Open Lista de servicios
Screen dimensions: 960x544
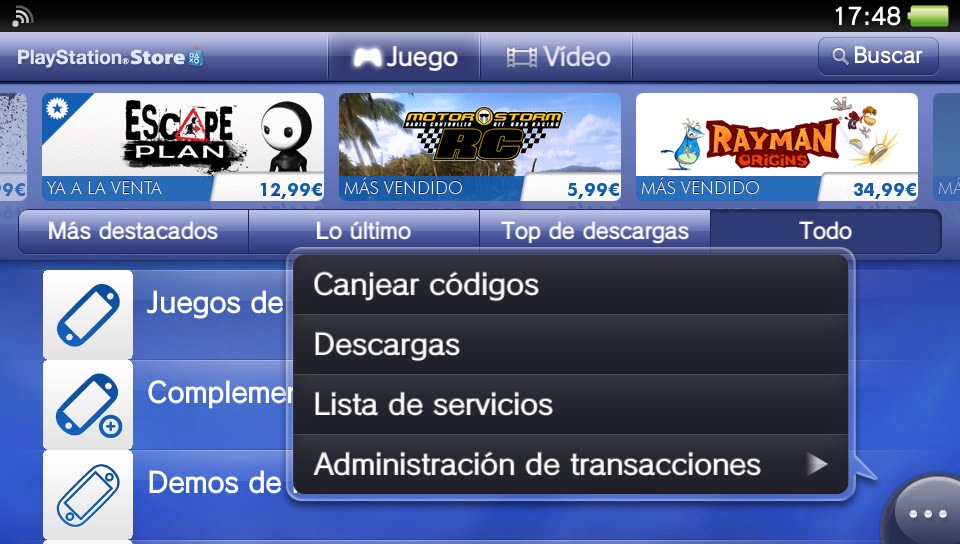[570, 405]
